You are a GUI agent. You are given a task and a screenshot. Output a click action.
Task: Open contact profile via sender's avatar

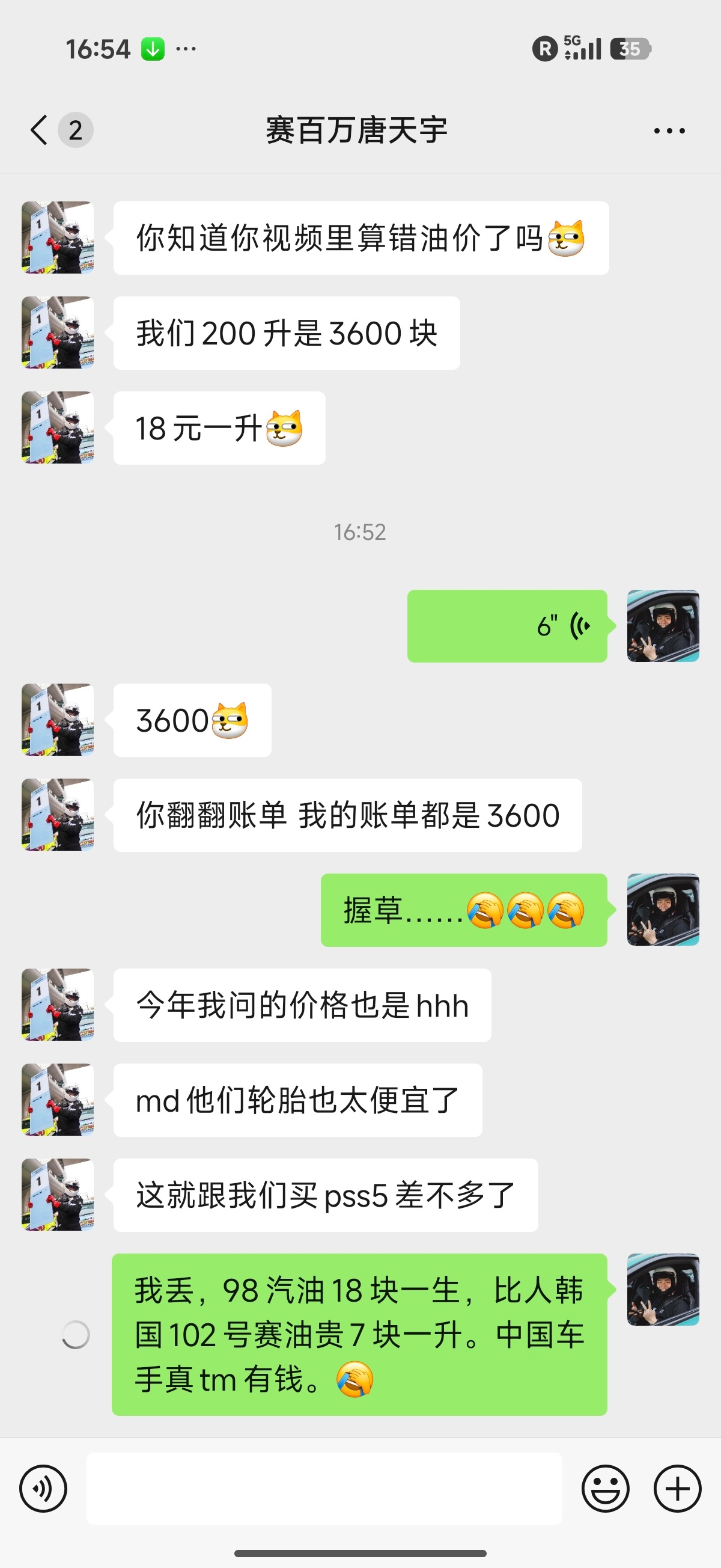(x=58, y=237)
